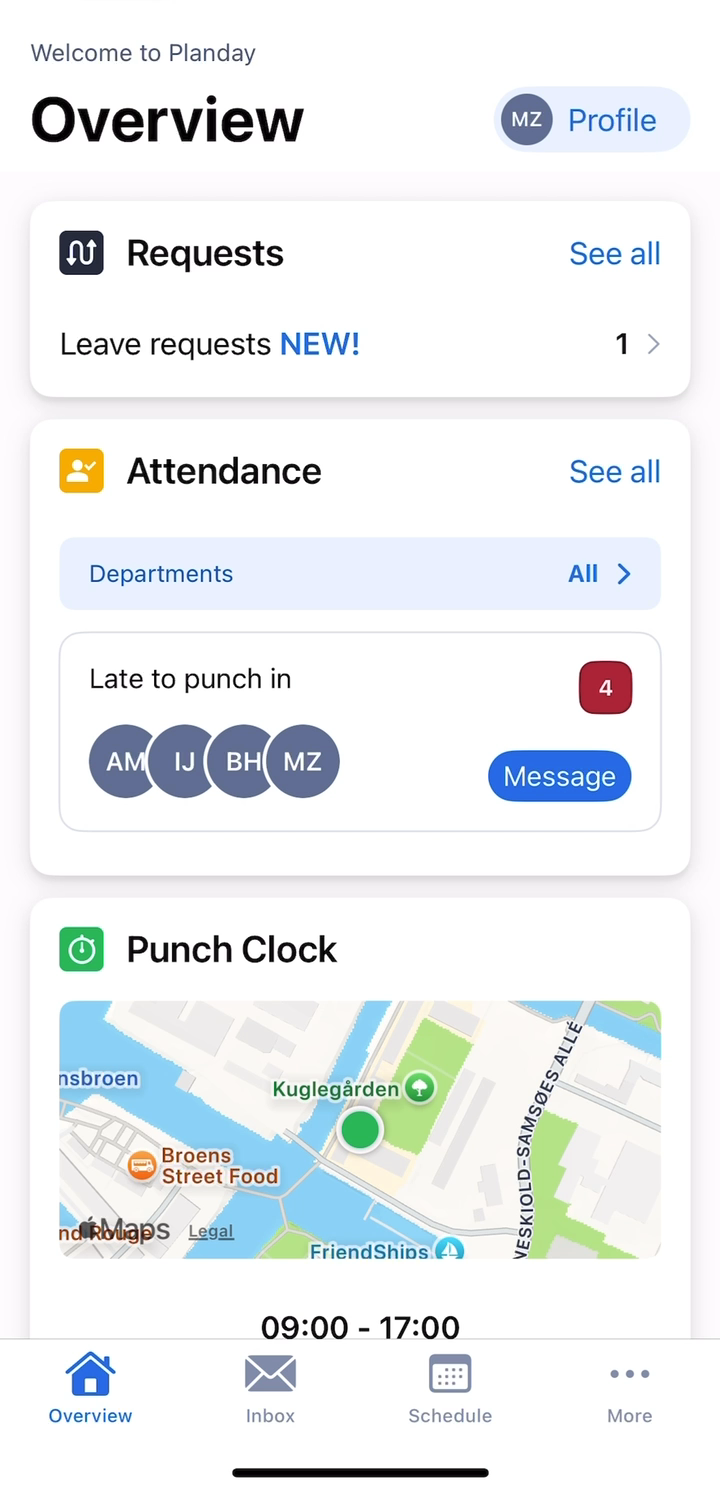Click the green location marker on the map
This screenshot has height=1492, width=720.
click(360, 1130)
